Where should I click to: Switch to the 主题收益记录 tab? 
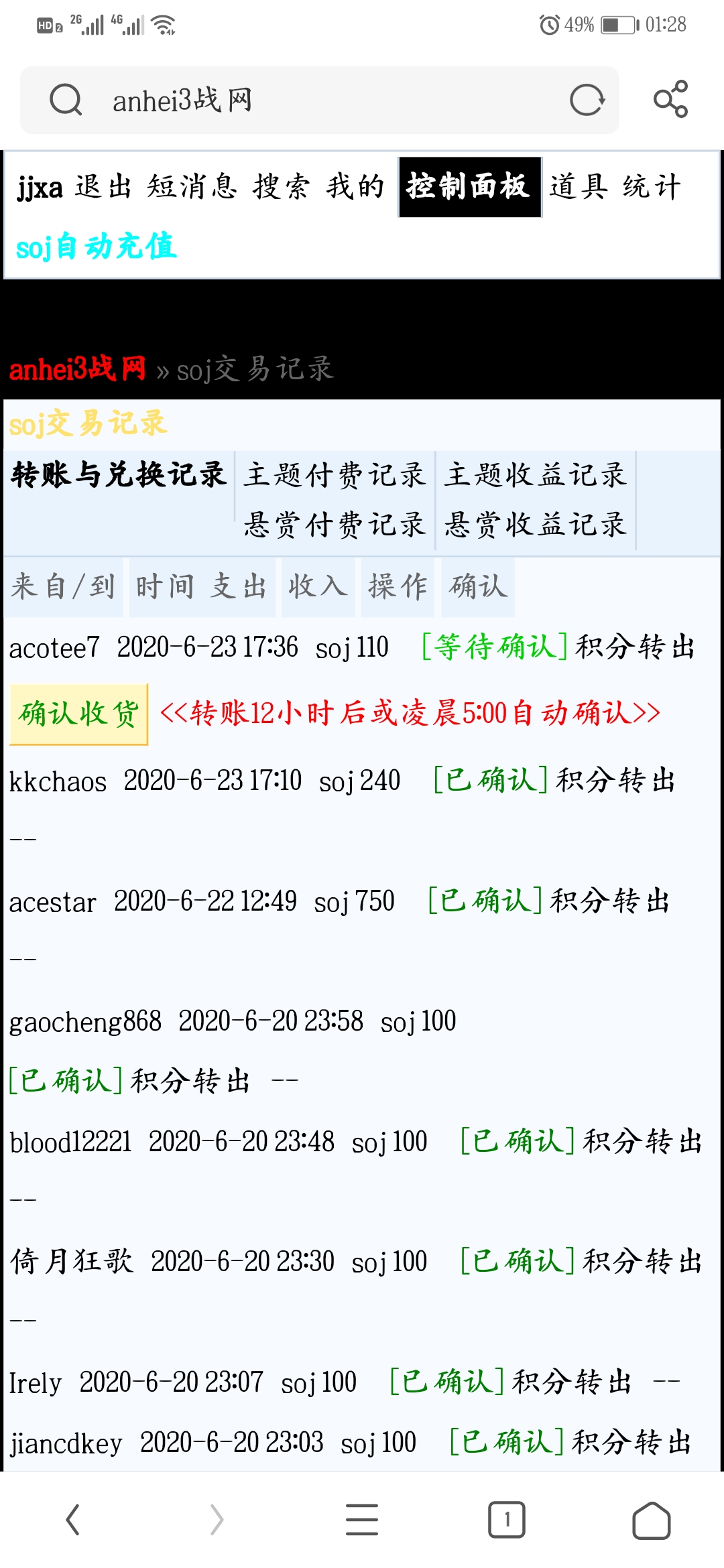coord(535,475)
